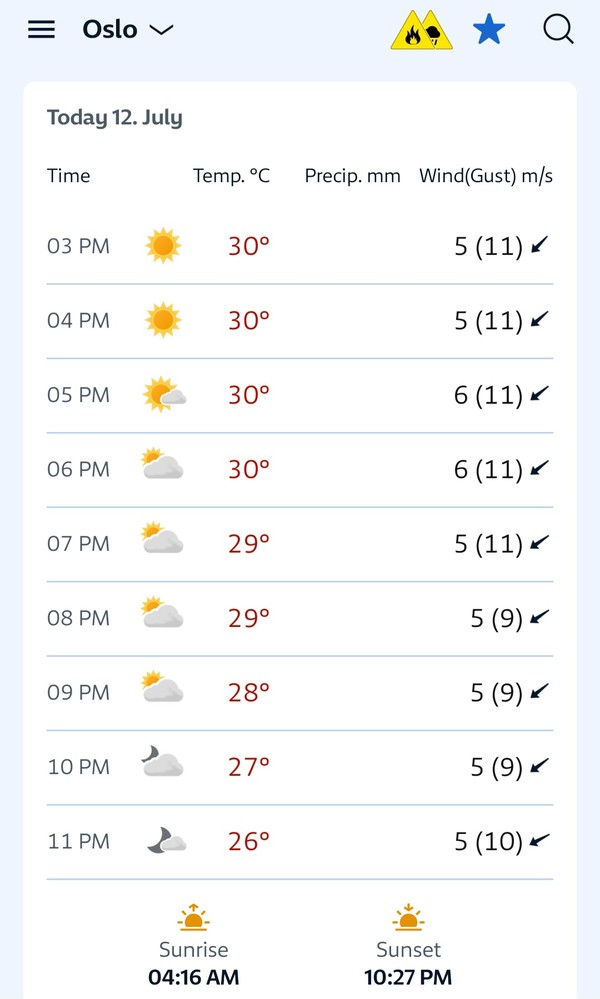Open the hamburger navigation menu
The width and height of the screenshot is (600, 999).
pos(41,30)
